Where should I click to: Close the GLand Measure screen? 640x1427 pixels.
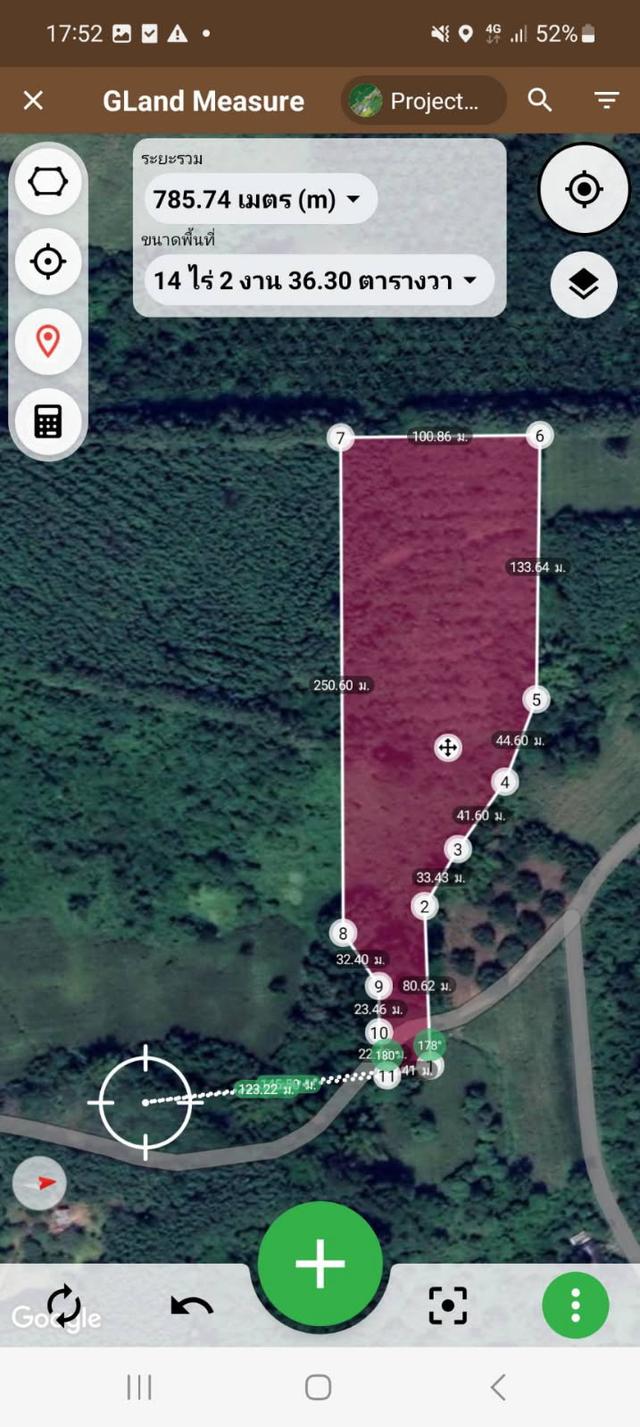[x=33, y=100]
